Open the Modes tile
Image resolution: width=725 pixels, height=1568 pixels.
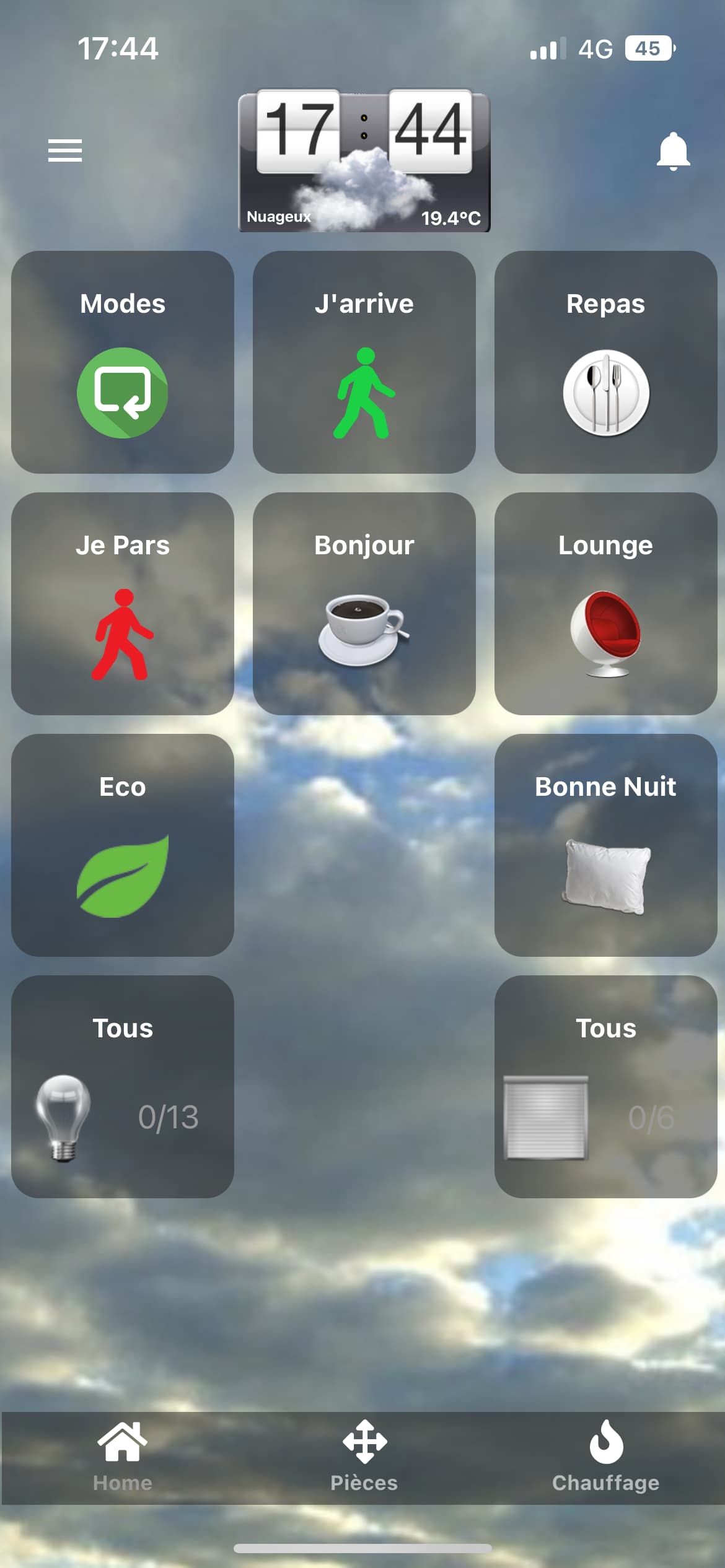(x=123, y=362)
